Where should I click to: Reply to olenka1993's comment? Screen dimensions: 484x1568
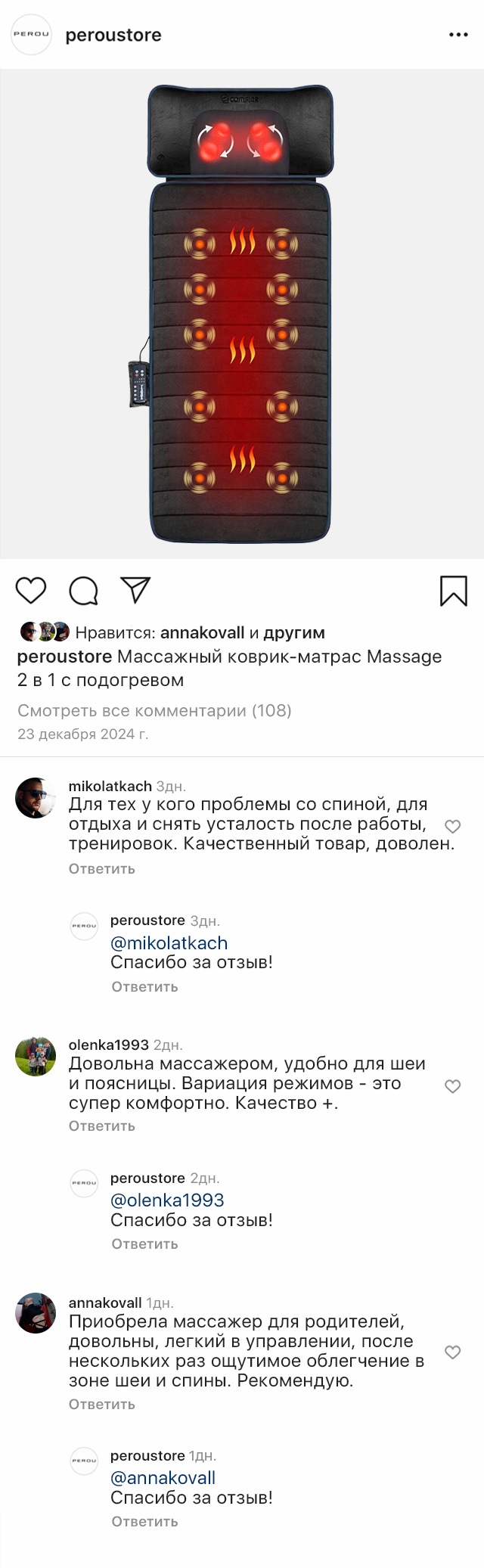tap(102, 1126)
